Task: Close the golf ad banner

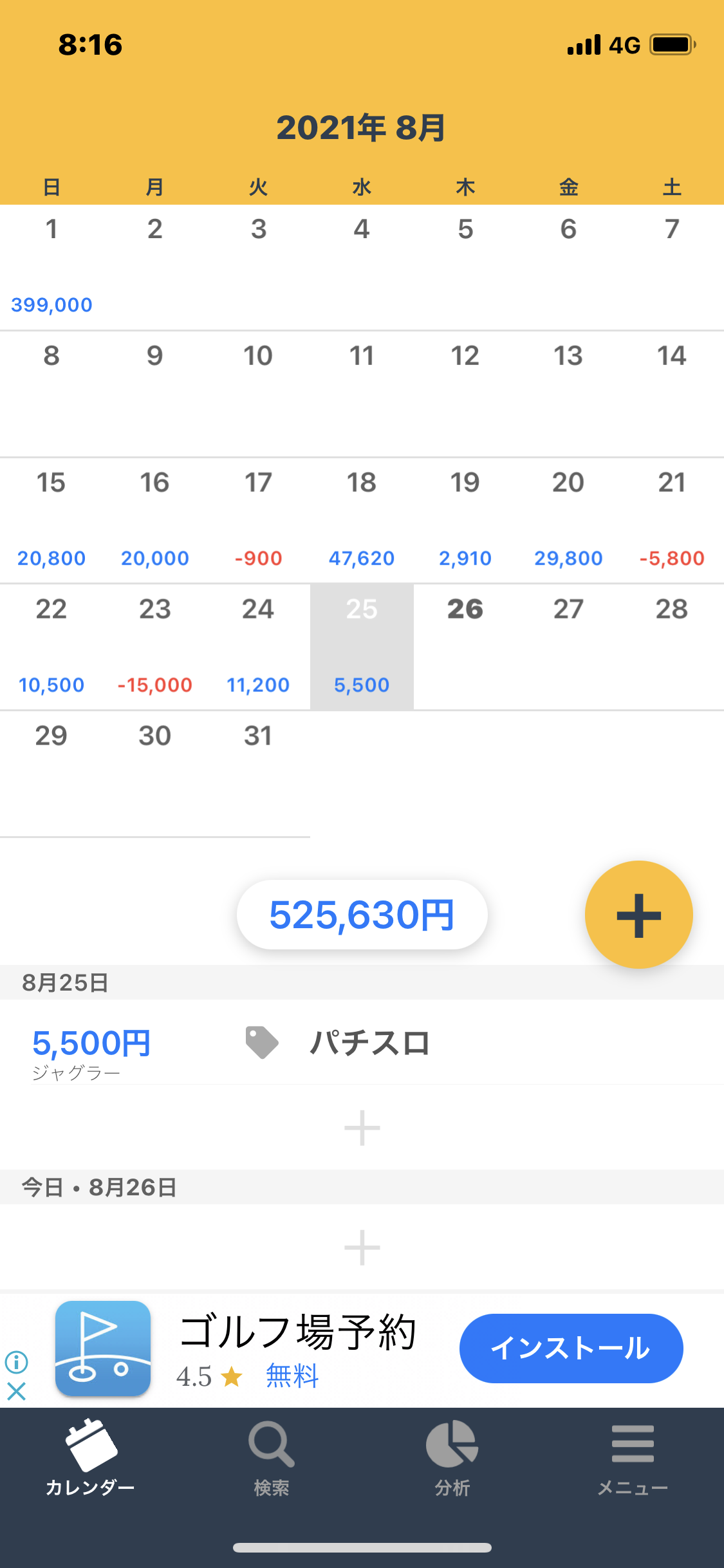Action: click(16, 1392)
